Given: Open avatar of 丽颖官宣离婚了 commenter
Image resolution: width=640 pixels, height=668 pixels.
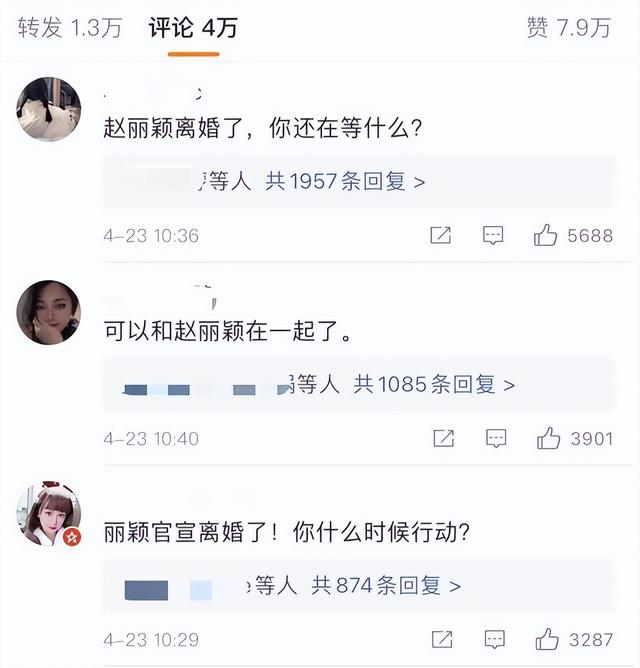Looking at the screenshot, I should click(48, 513).
